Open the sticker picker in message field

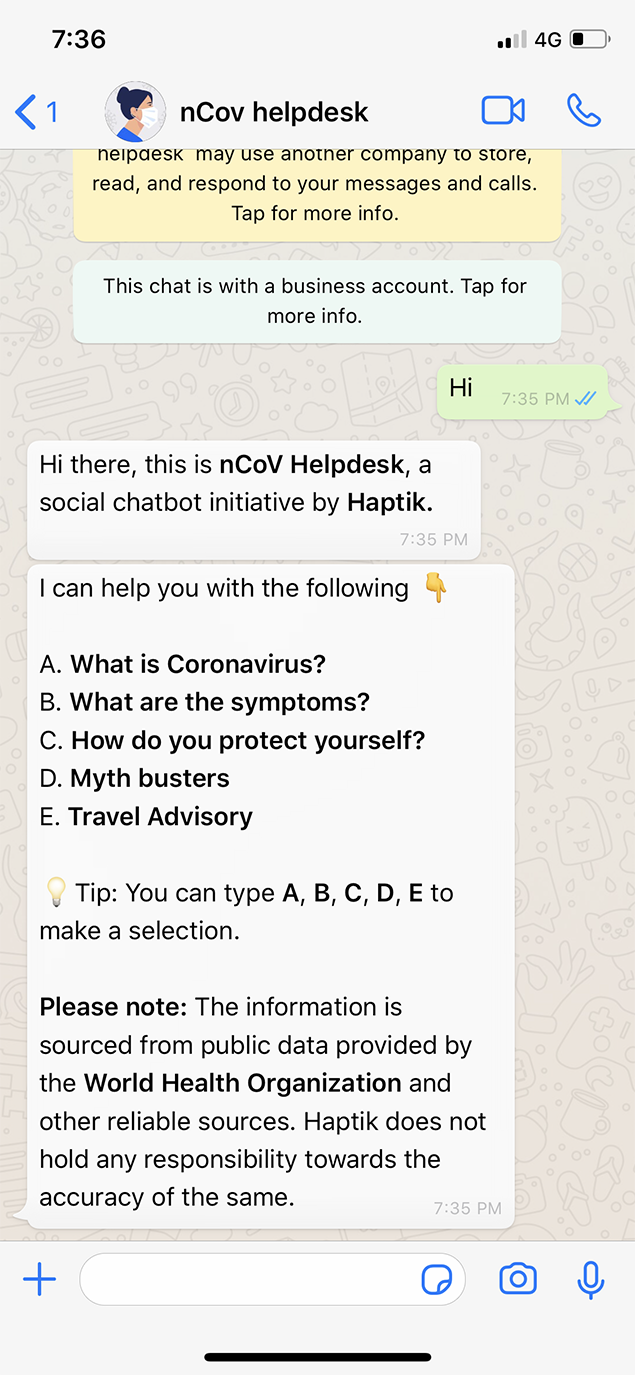437,1279
